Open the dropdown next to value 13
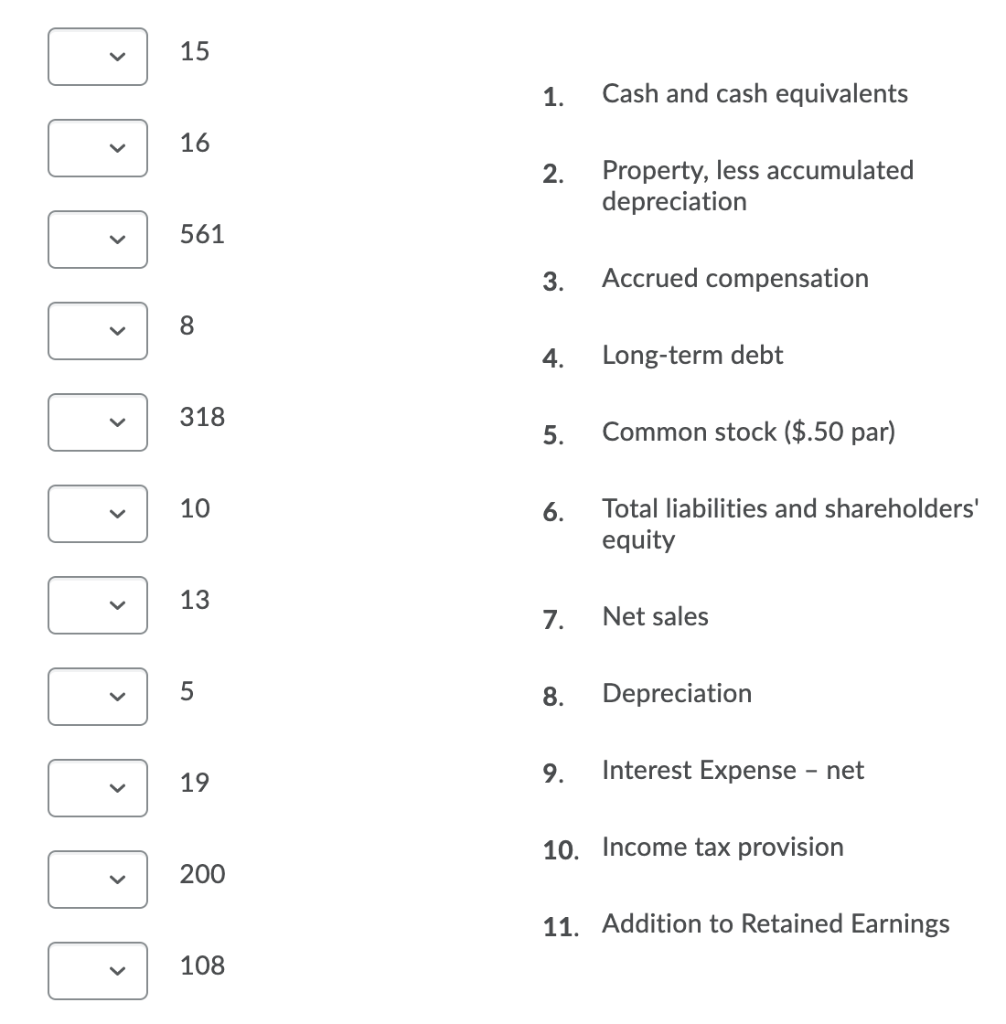The width and height of the screenshot is (1006, 1024). click(97, 605)
